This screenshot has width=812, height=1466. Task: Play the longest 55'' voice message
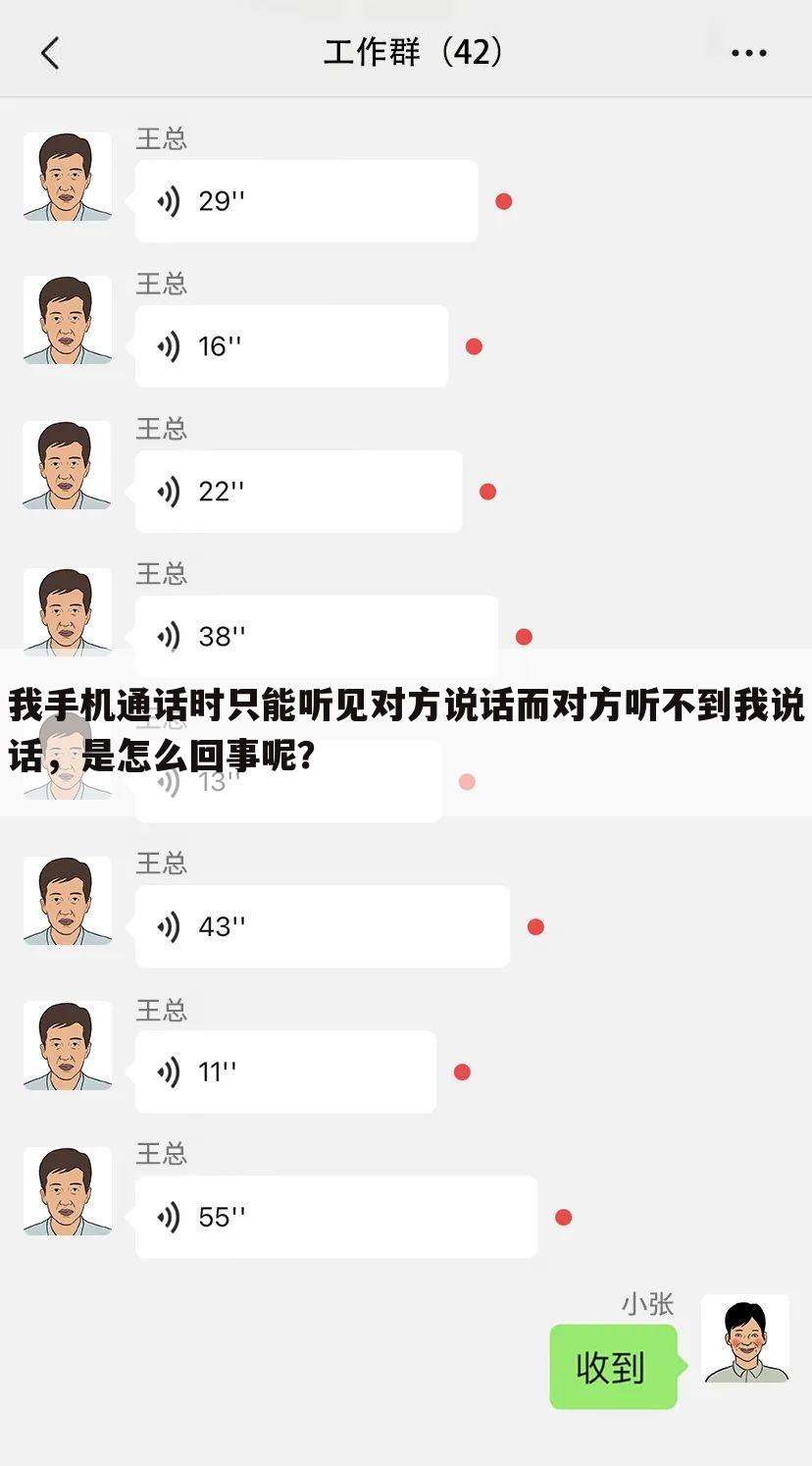pyautogui.click(x=335, y=1216)
